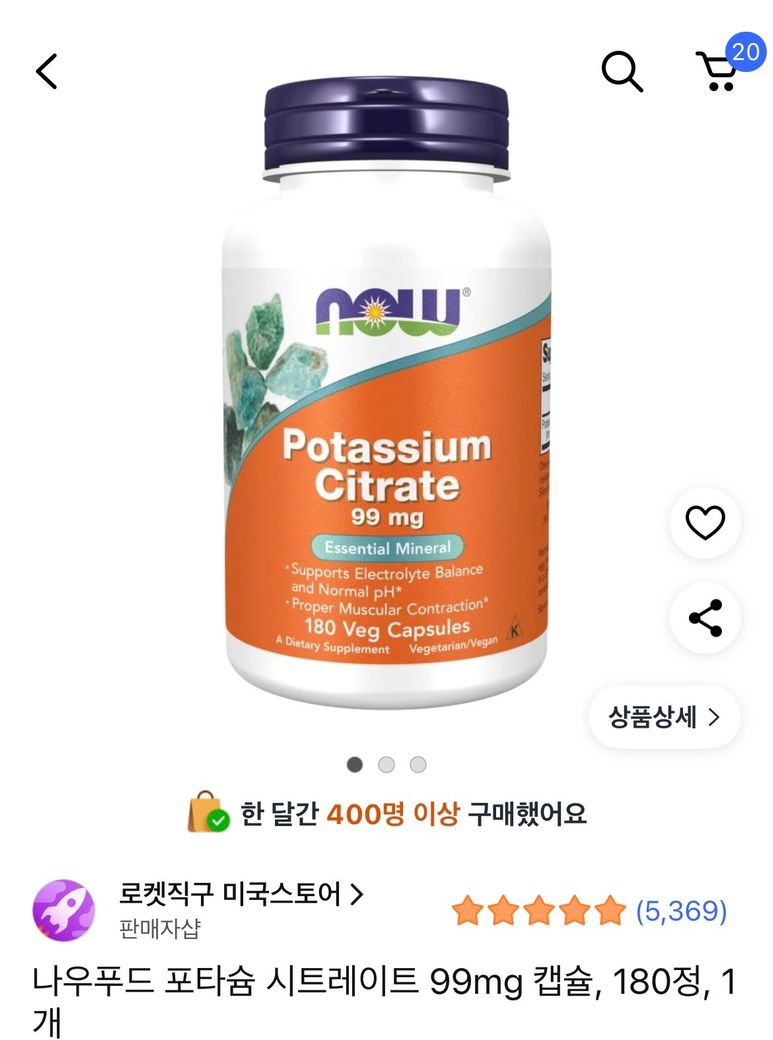Screen dimensions: 773x1040
Task: Go back to the previous page
Action: 47,72
